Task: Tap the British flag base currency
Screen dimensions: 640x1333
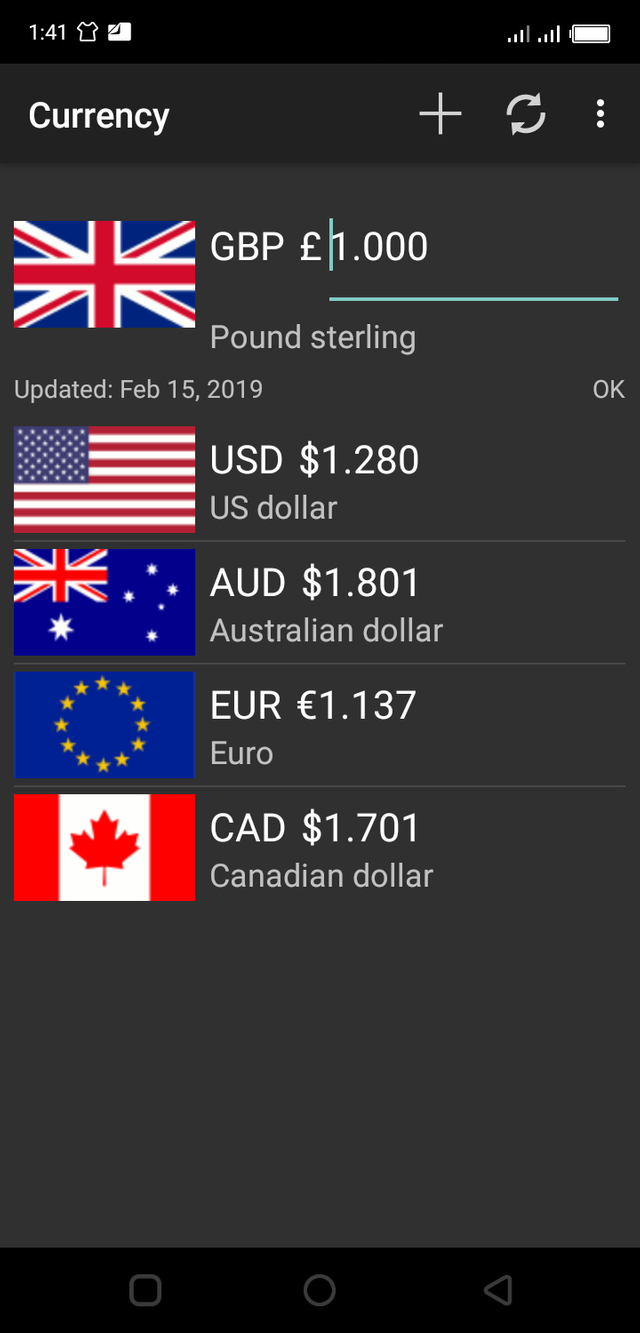Action: point(104,274)
